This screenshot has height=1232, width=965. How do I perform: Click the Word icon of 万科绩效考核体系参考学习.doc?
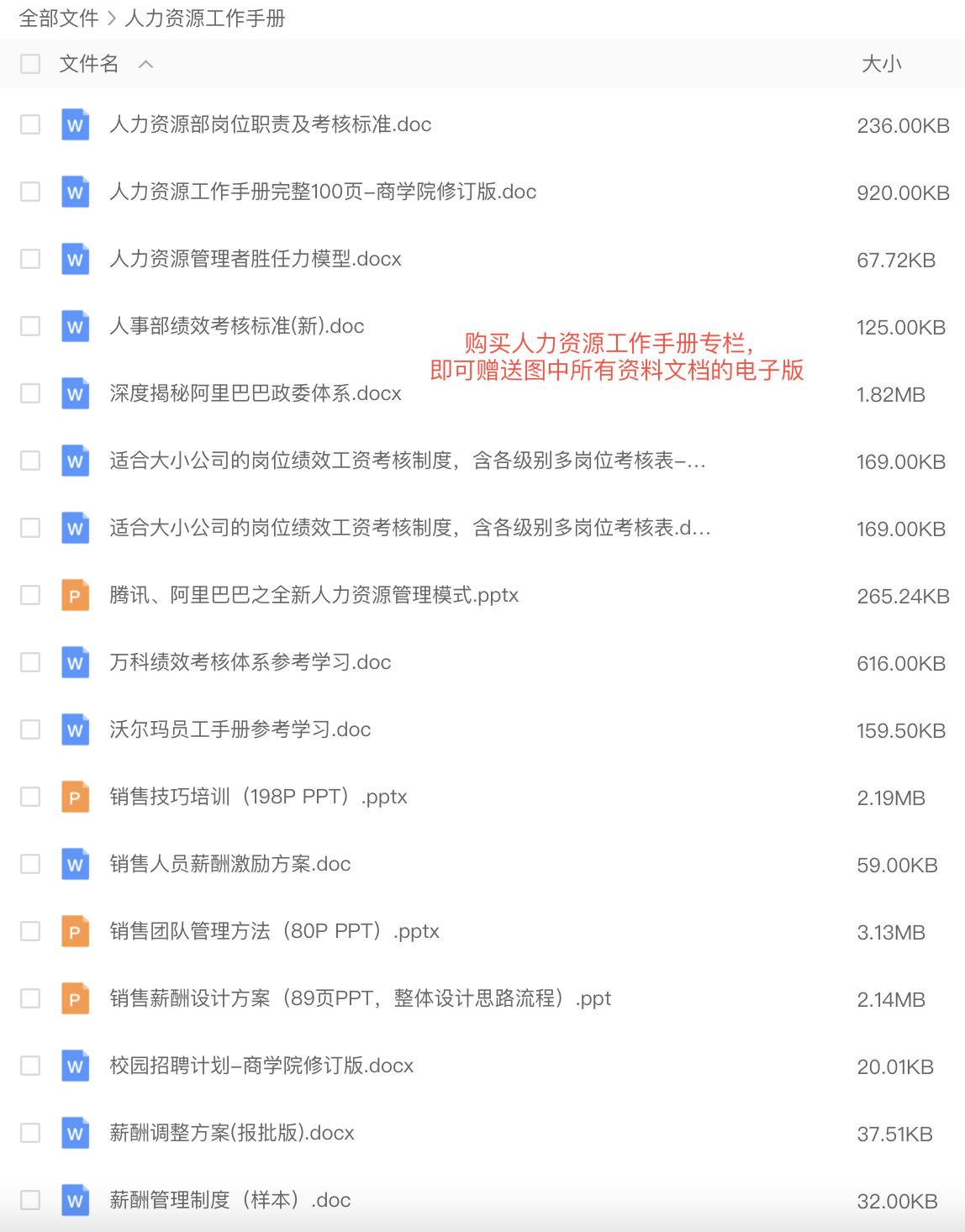pyautogui.click(x=75, y=662)
